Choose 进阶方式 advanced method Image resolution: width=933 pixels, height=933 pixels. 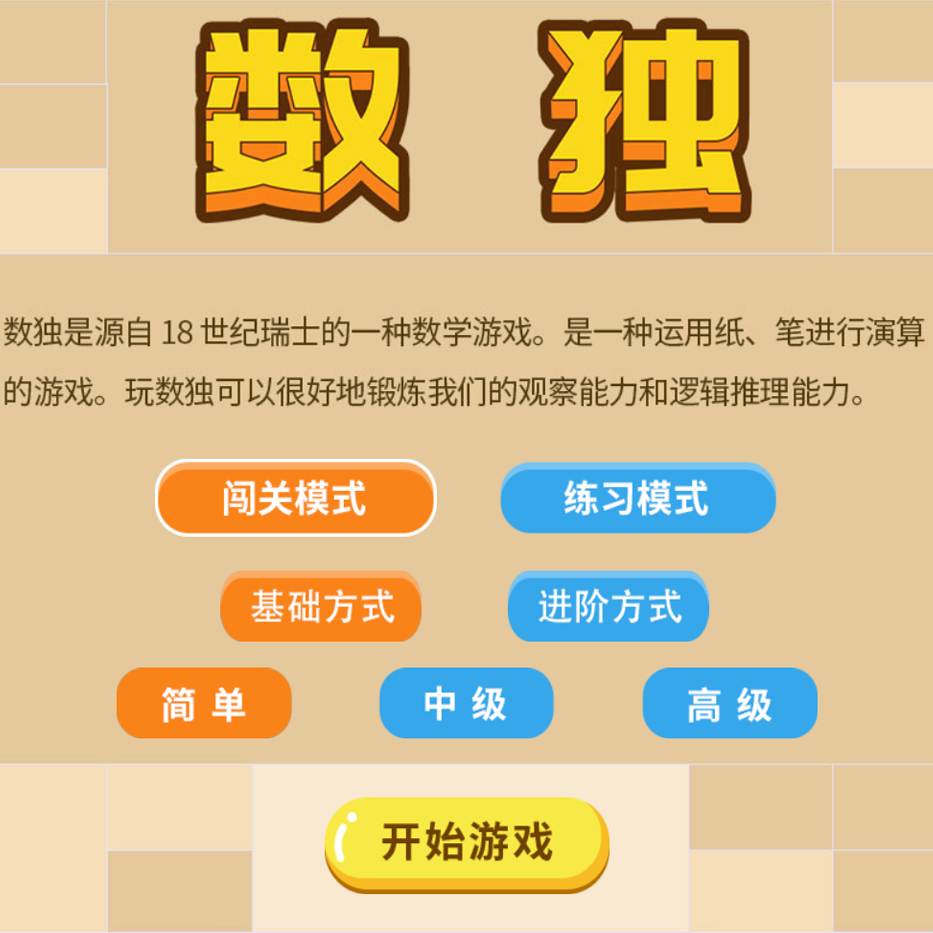[608, 607]
